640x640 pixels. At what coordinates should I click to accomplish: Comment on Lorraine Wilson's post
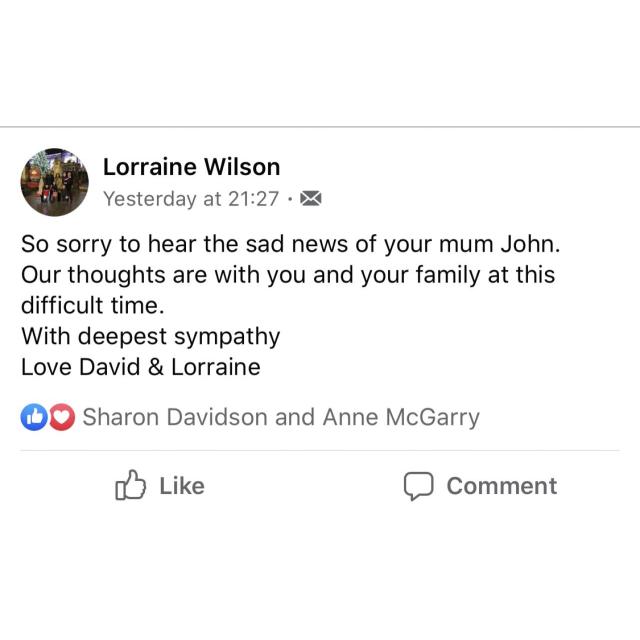(480, 486)
